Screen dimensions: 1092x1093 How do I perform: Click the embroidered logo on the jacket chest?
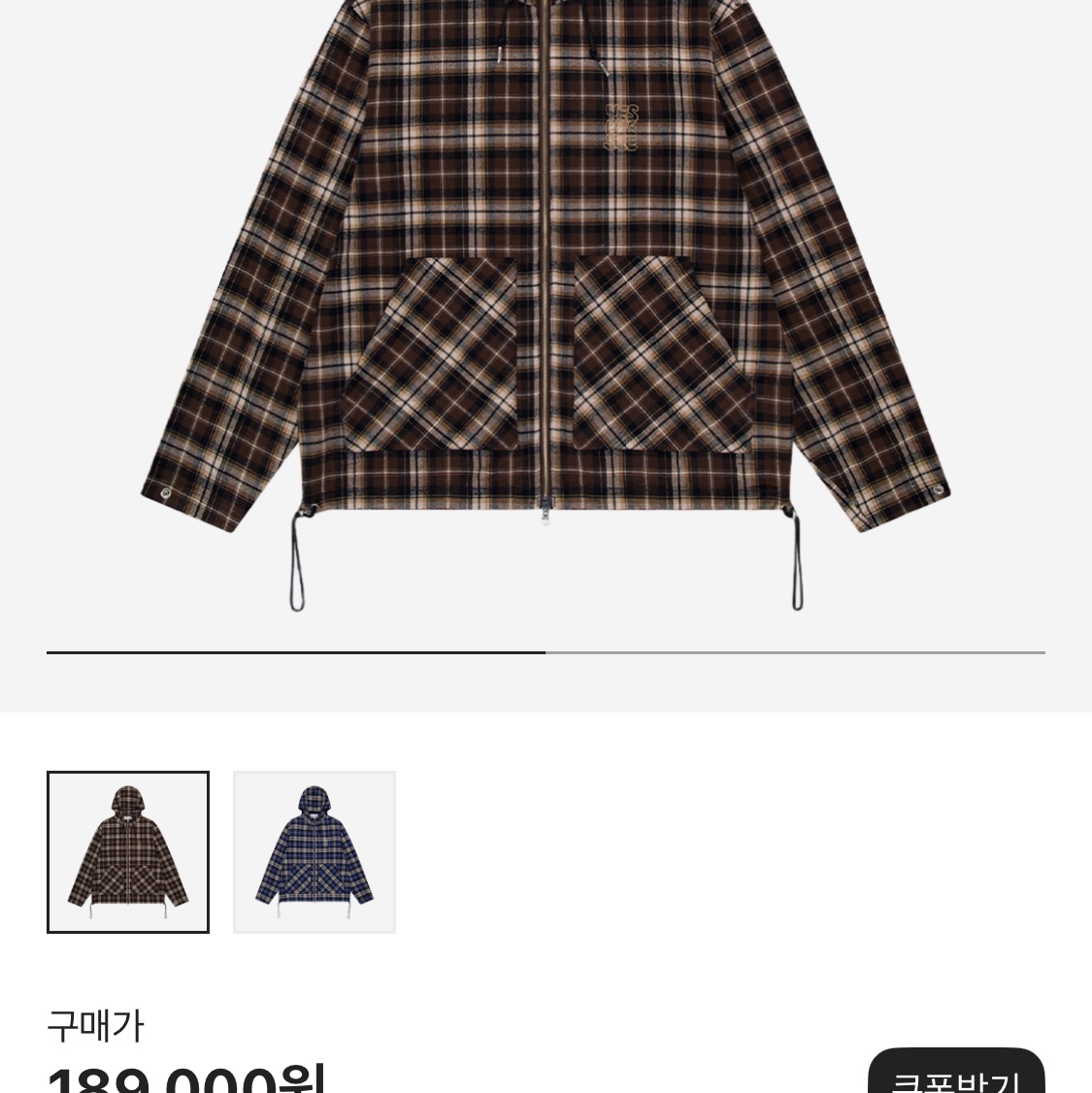(622, 124)
